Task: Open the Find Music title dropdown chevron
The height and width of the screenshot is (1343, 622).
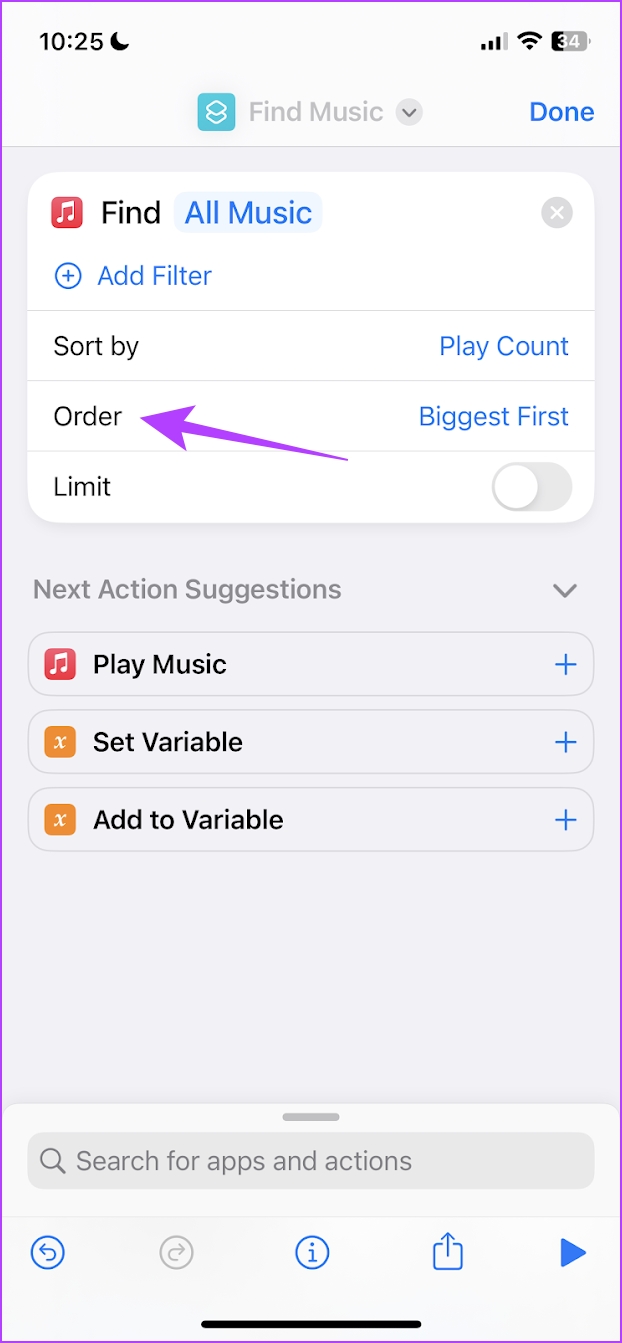Action: point(408,112)
